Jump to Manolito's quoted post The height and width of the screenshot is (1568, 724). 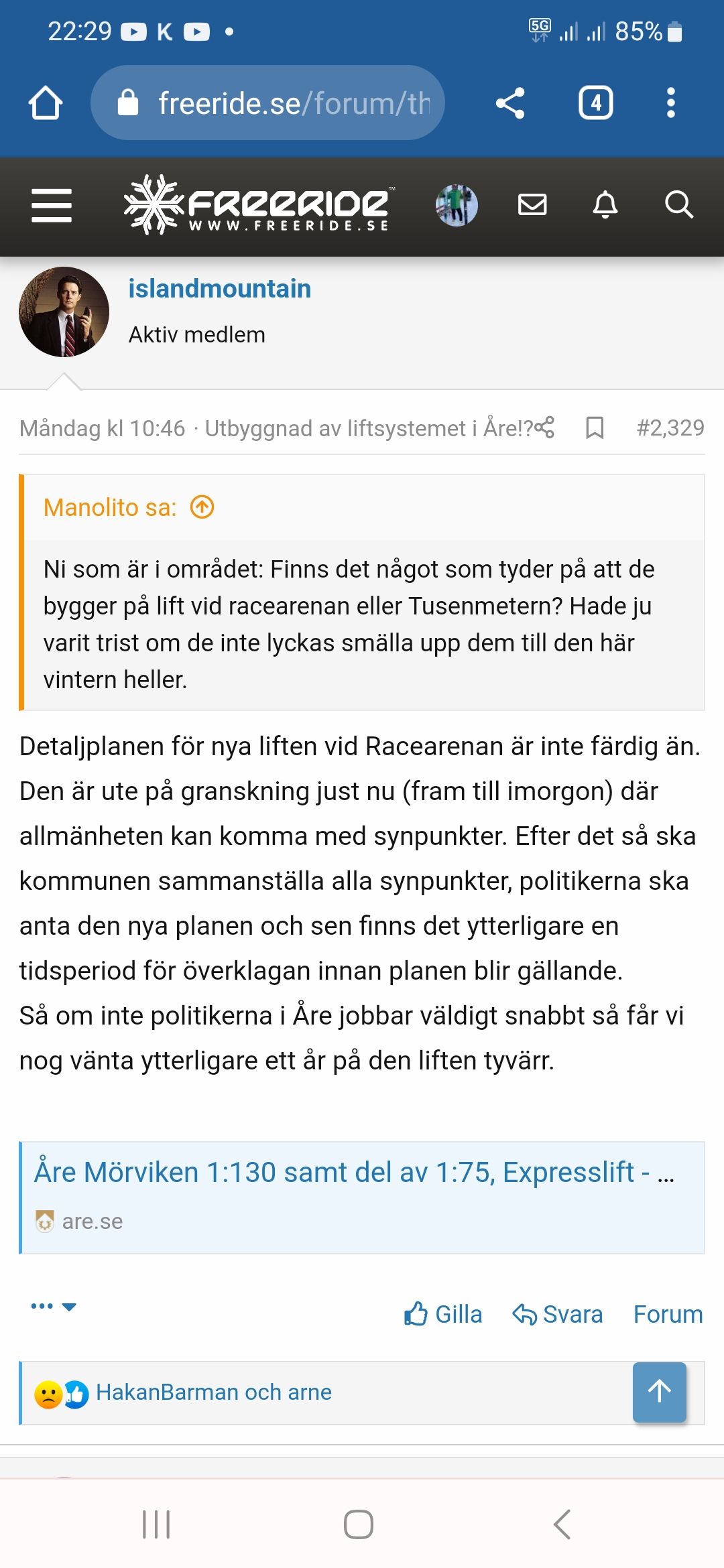202,507
